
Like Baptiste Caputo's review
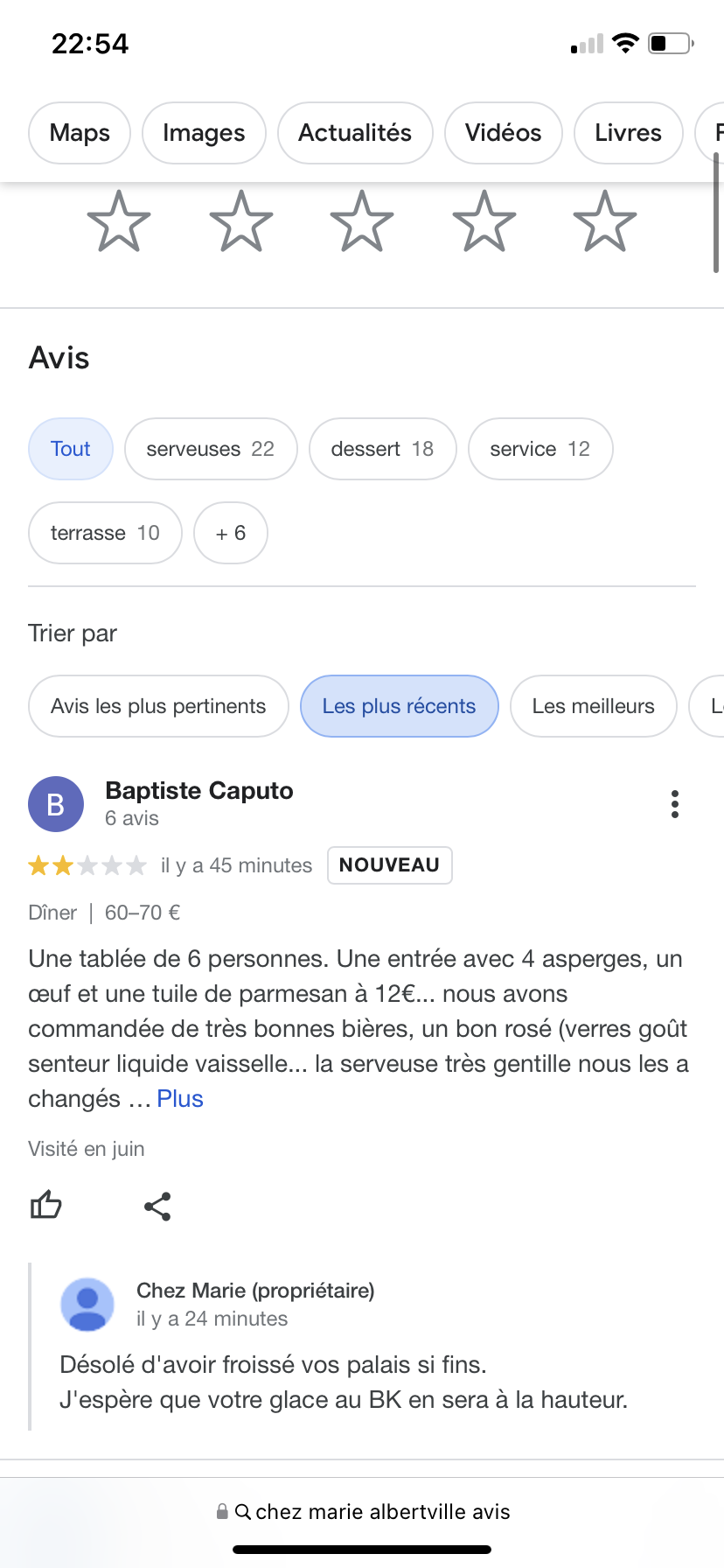45,1206
